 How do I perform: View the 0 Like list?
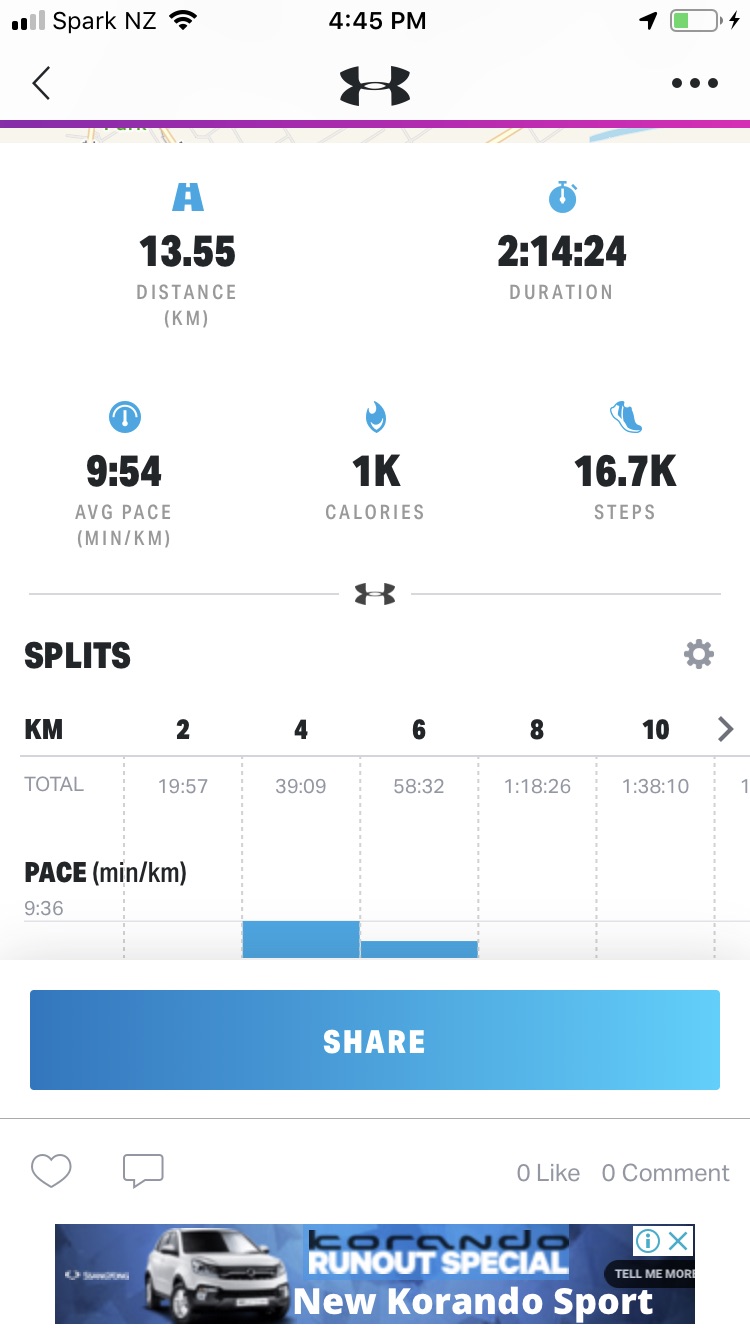coord(548,1173)
